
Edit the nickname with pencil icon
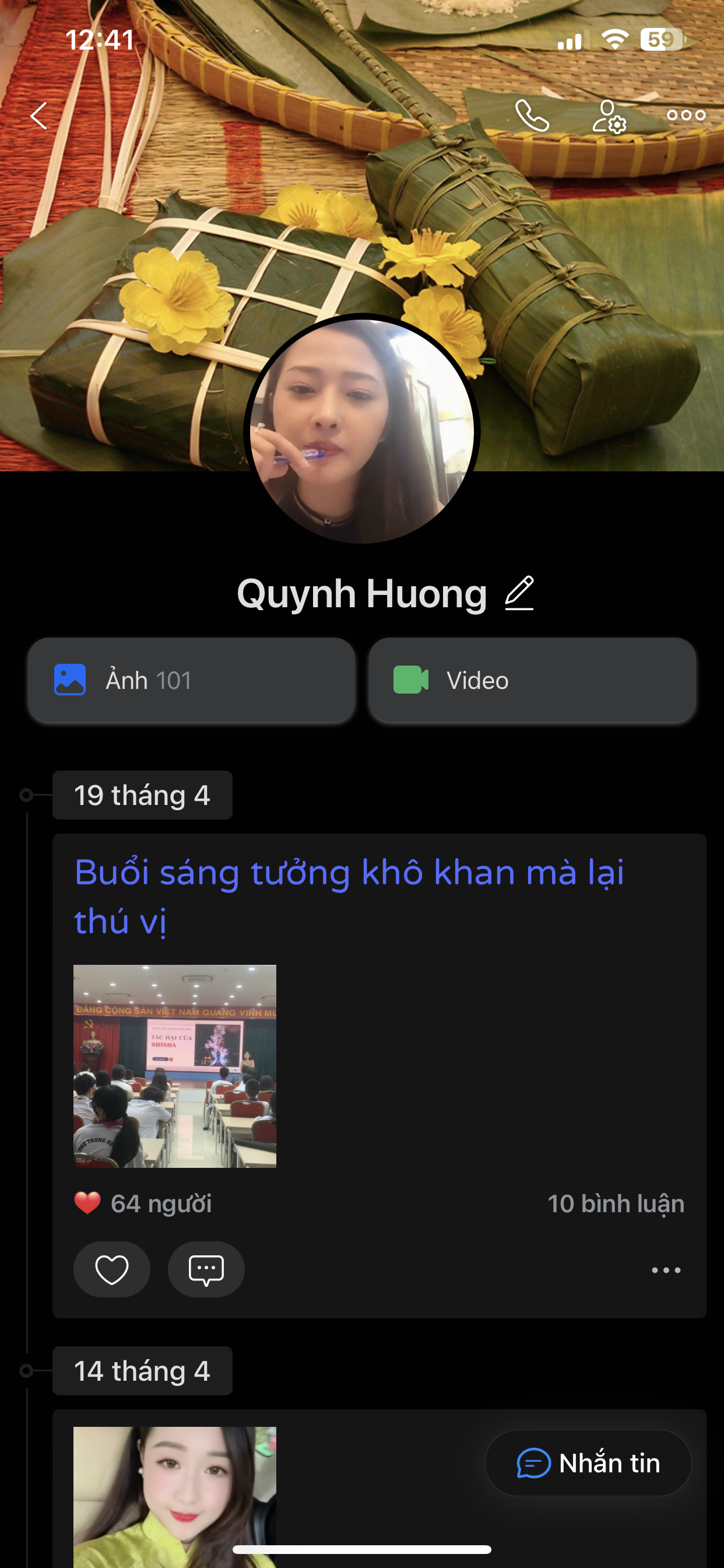point(519,593)
